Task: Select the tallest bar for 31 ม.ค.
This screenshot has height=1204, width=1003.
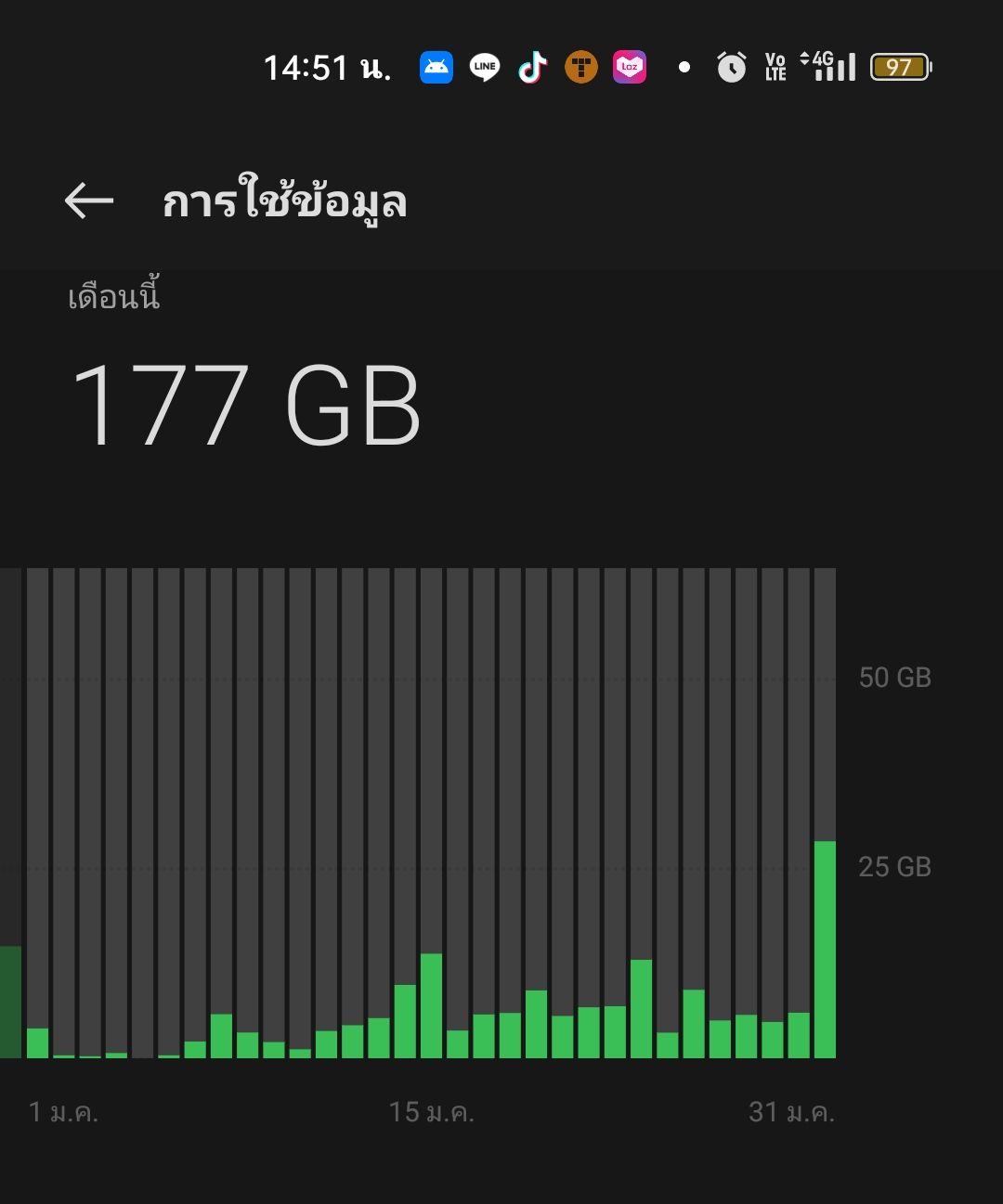Action: click(x=825, y=949)
